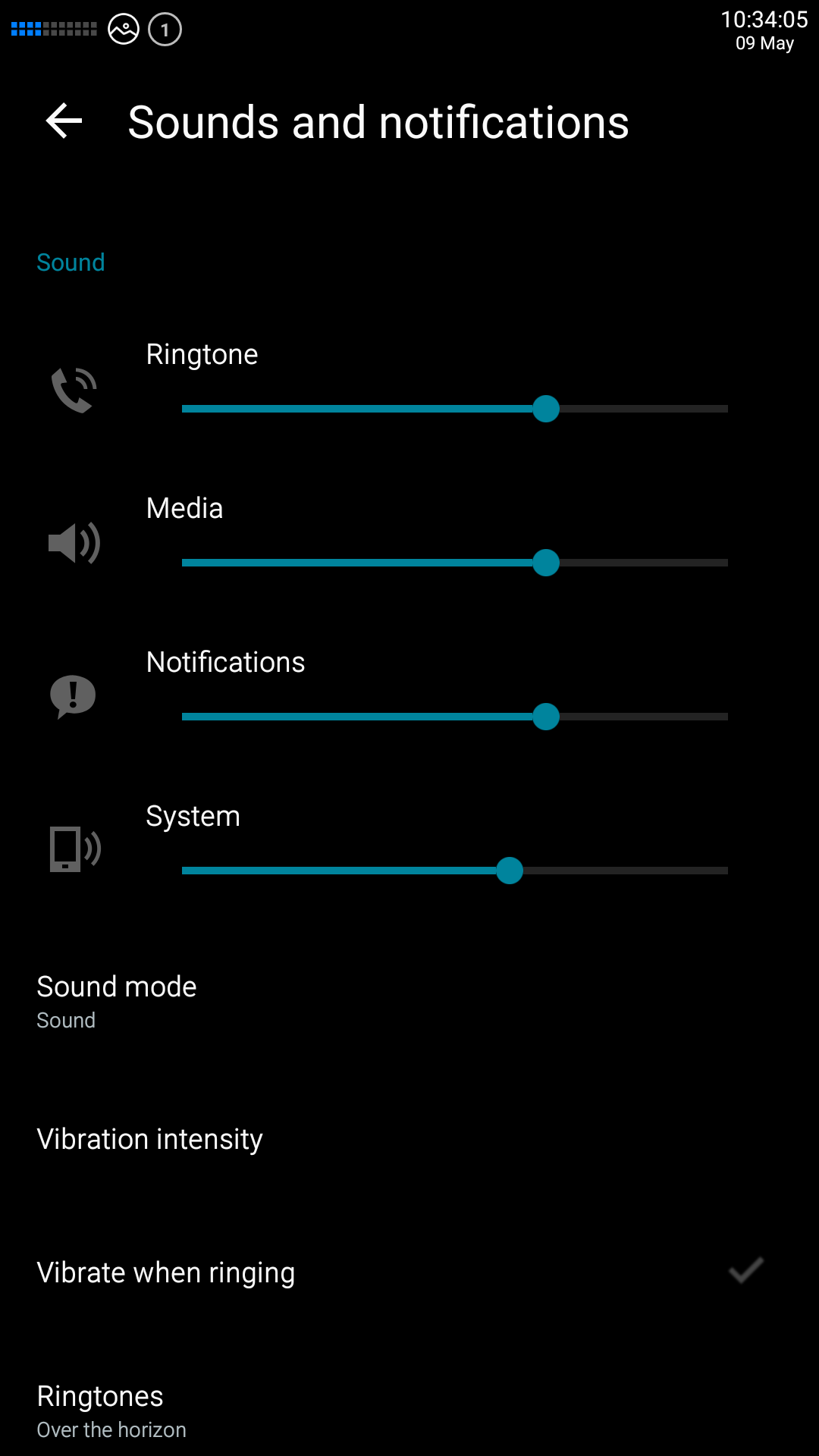Toggle Vibrate when ringing checkbox
819x1456 pixels.
745,1272
